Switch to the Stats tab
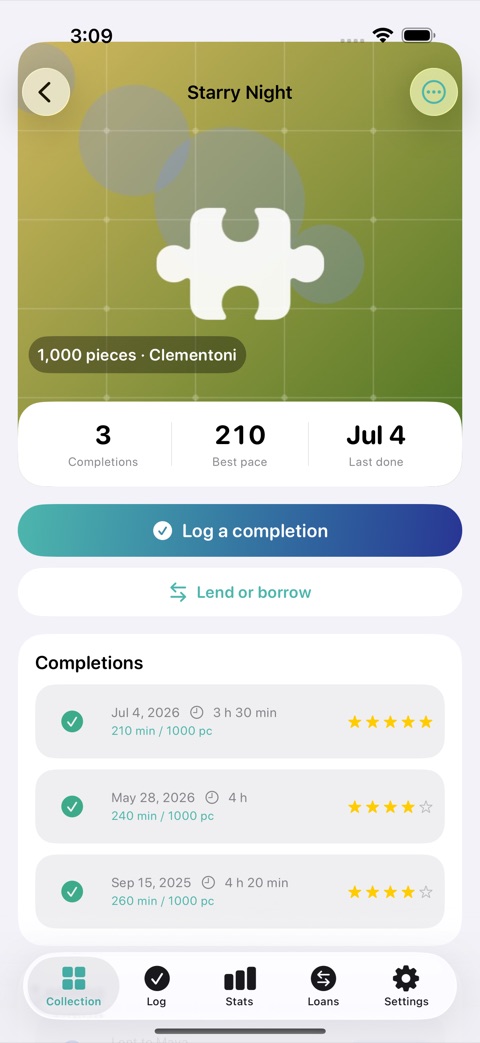Image resolution: width=480 pixels, height=1043 pixels. tap(239, 986)
